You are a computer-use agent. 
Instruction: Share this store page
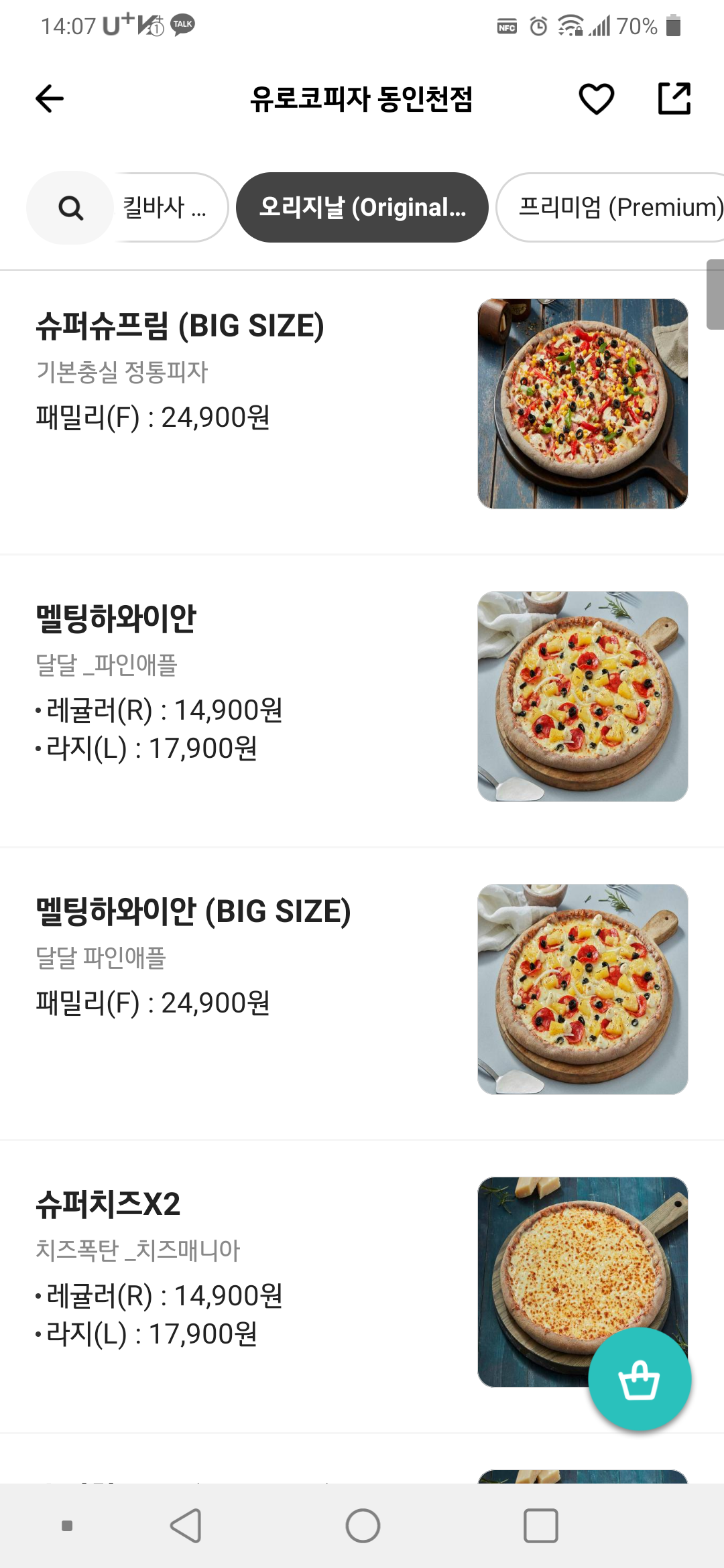click(674, 99)
